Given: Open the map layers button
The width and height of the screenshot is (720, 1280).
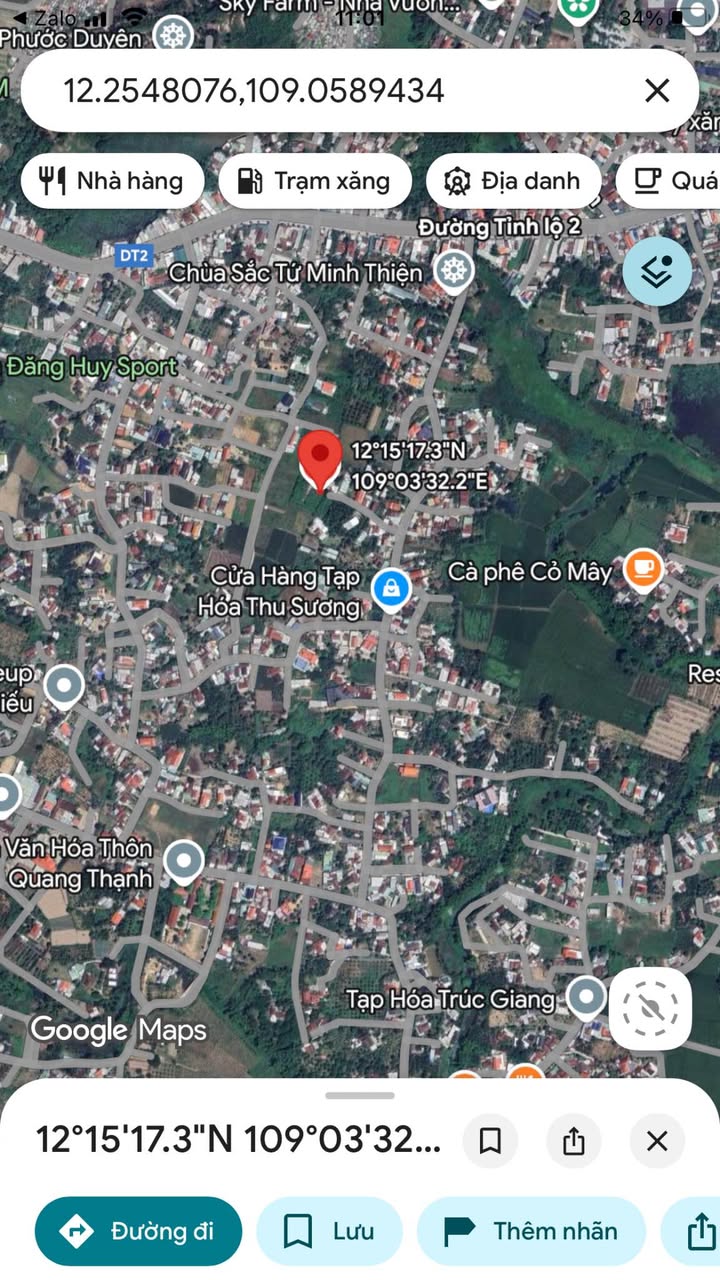Looking at the screenshot, I should [x=657, y=271].
